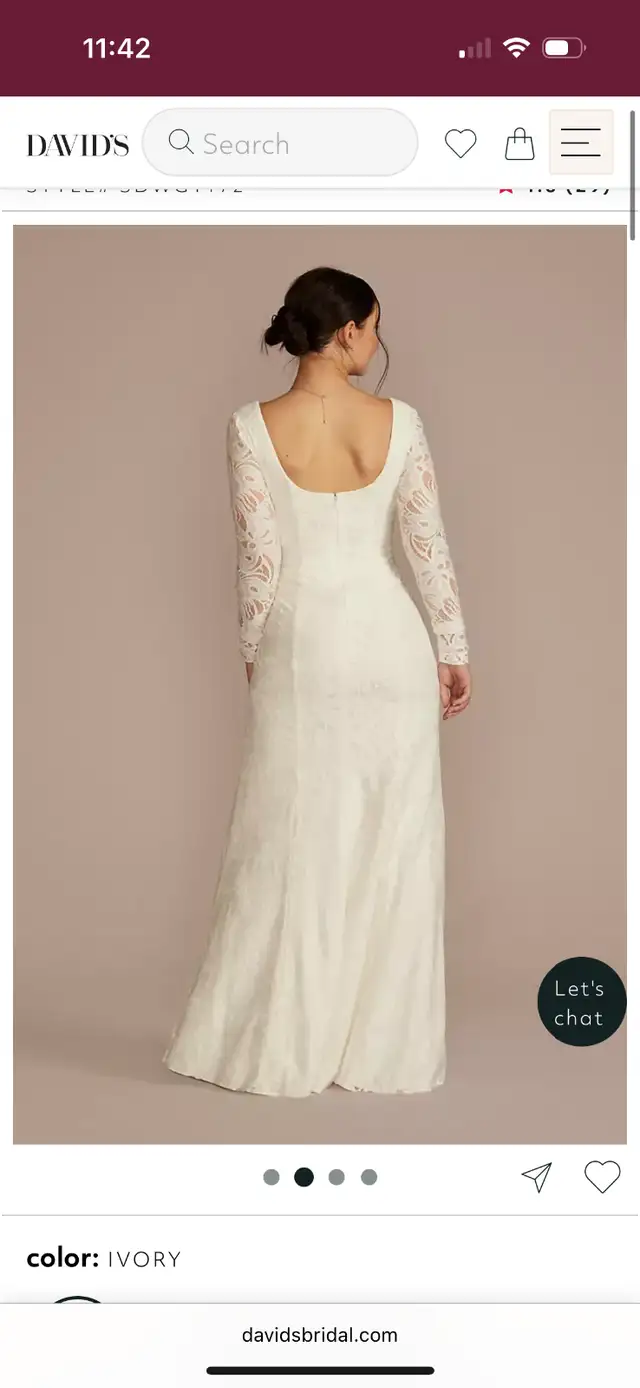Open the Let's chat bubble
Image resolution: width=640 pixels, height=1388 pixels.
tap(582, 1003)
